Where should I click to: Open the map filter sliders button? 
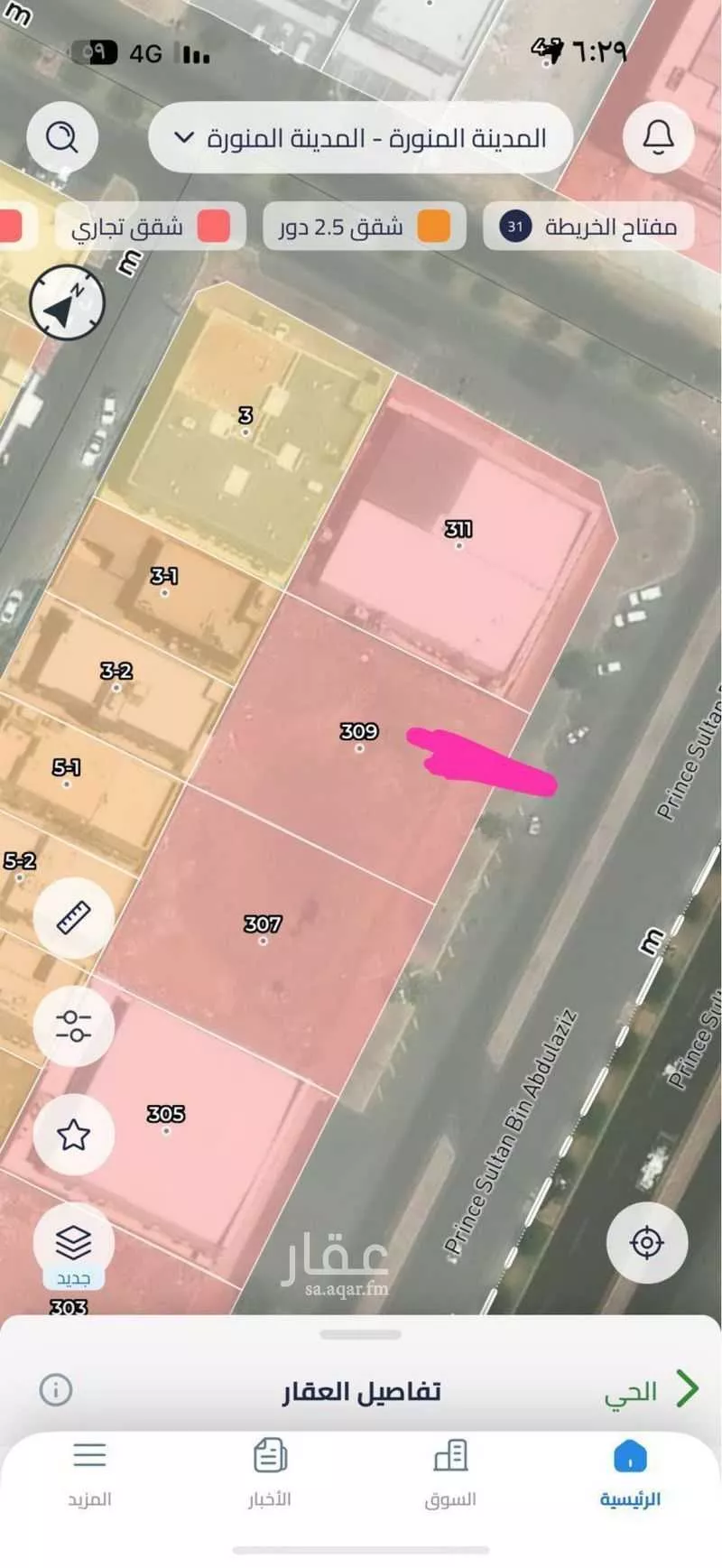[x=73, y=1025]
